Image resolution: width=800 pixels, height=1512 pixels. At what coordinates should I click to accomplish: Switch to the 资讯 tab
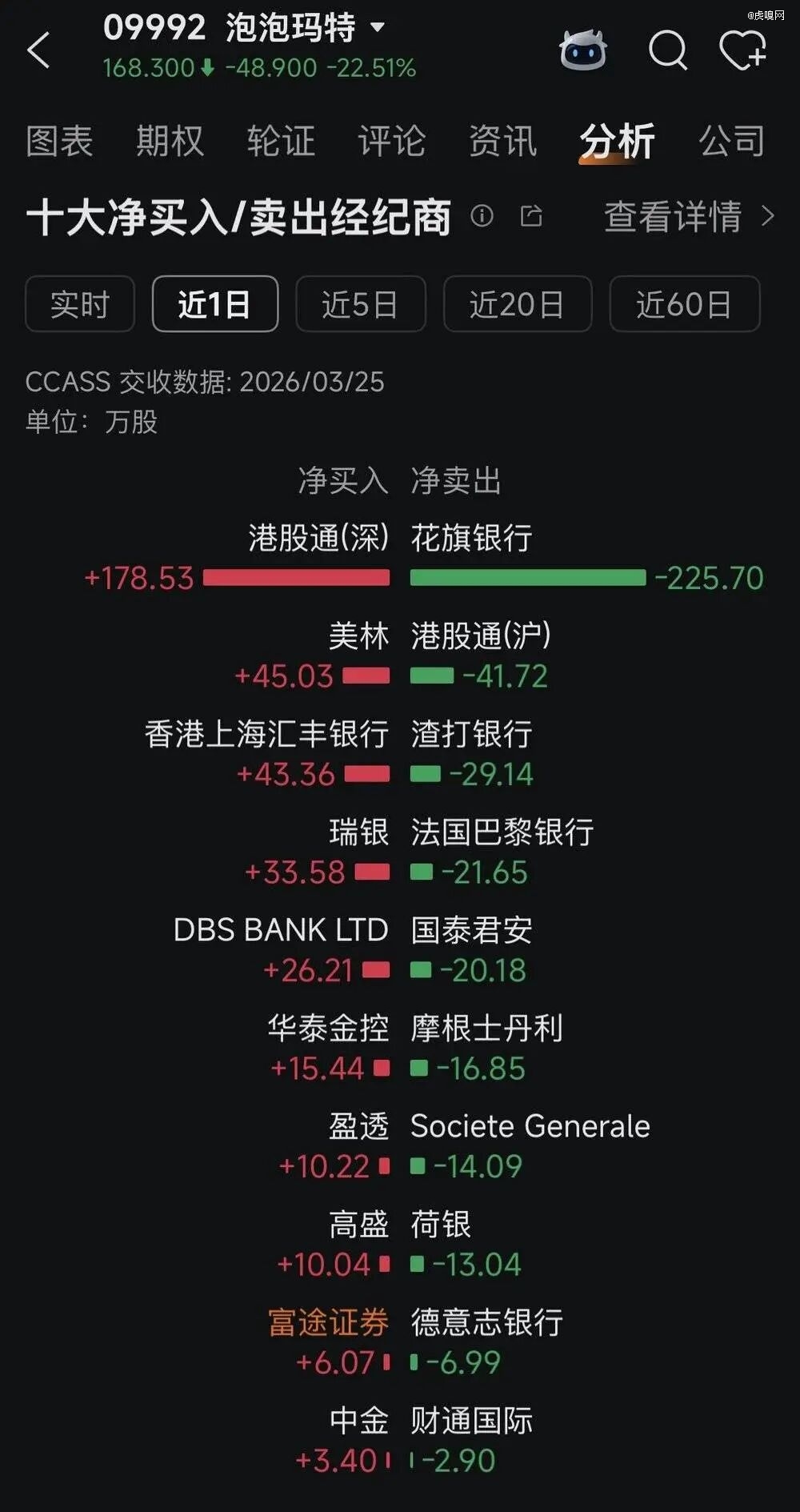pyautogui.click(x=502, y=142)
